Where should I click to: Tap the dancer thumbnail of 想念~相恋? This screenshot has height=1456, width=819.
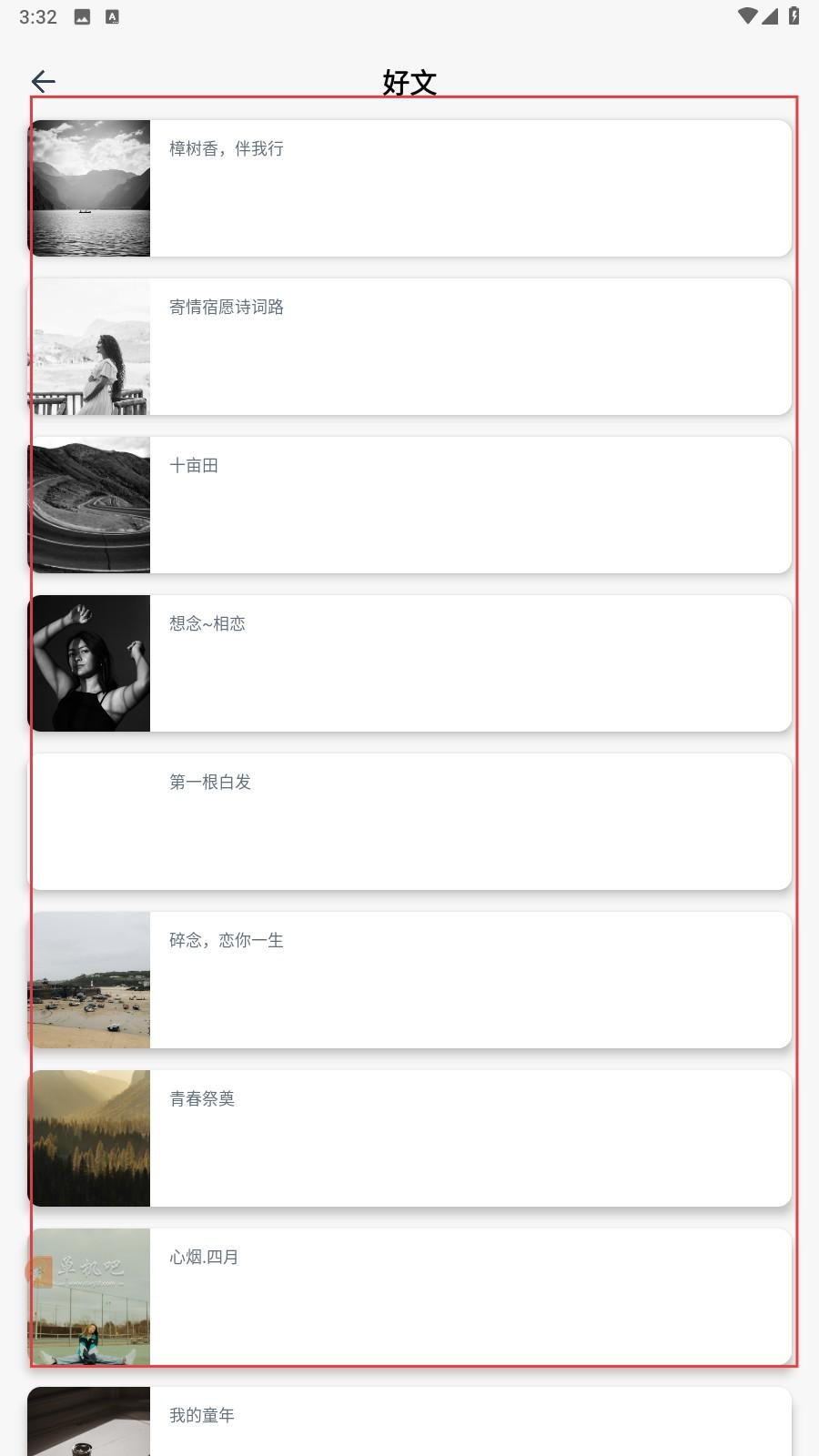[90, 663]
